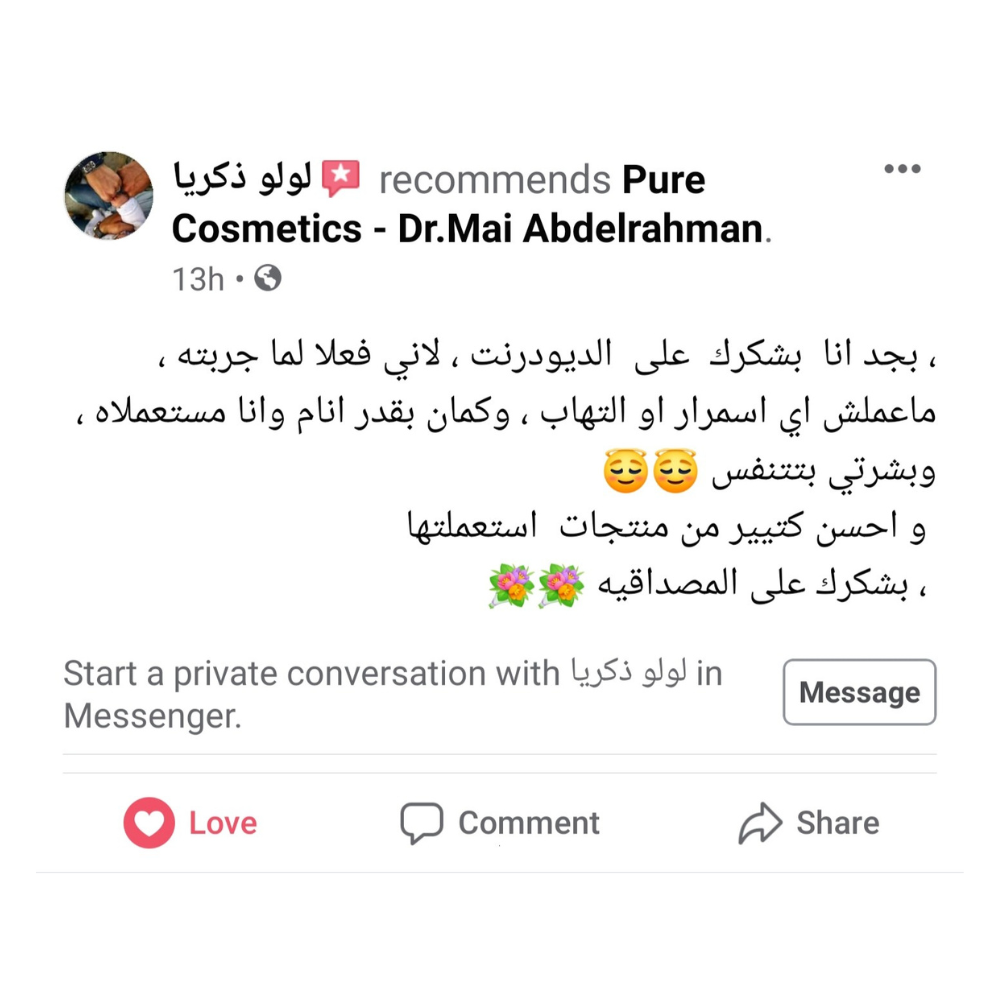Open لولو ذكريا's name link

pos(243,180)
